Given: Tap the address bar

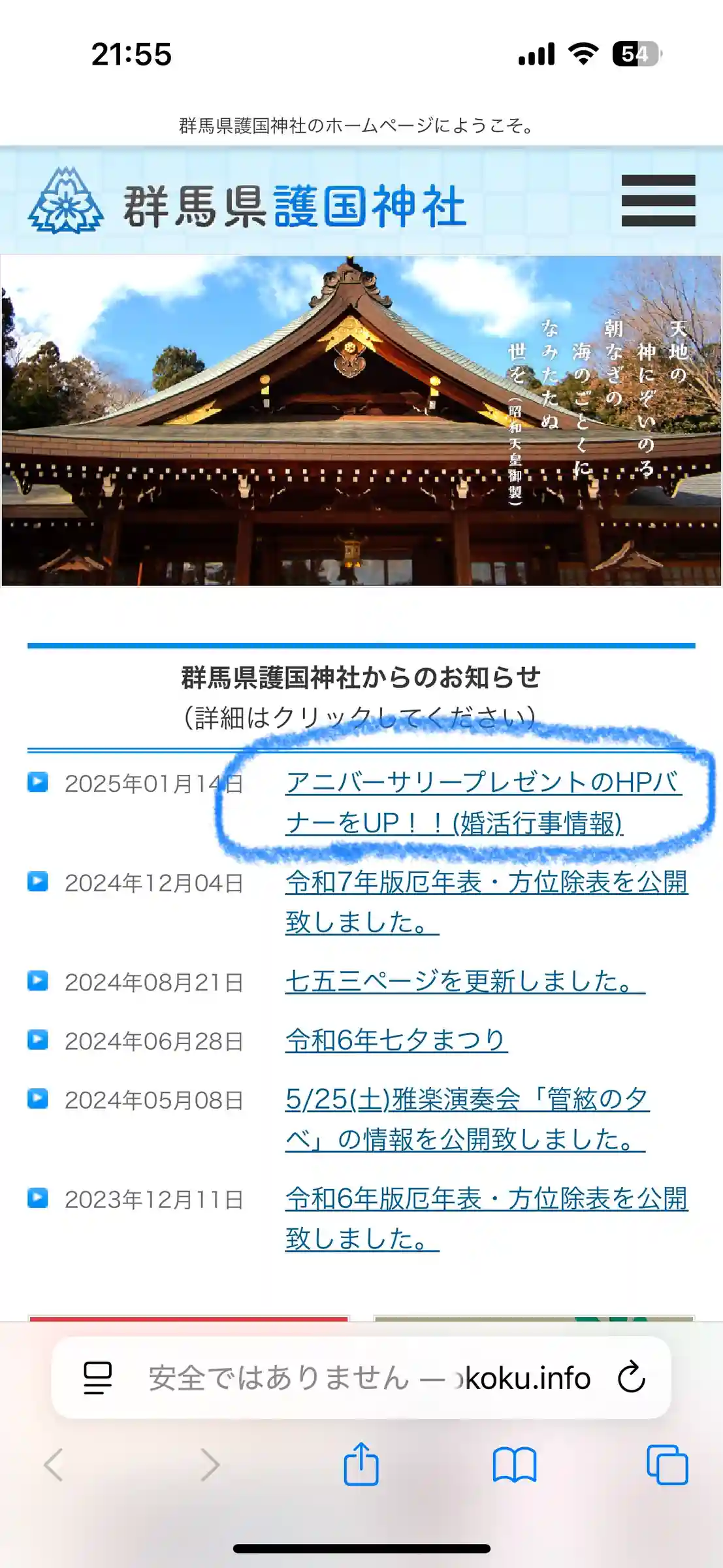Looking at the screenshot, I should pos(366,1377).
